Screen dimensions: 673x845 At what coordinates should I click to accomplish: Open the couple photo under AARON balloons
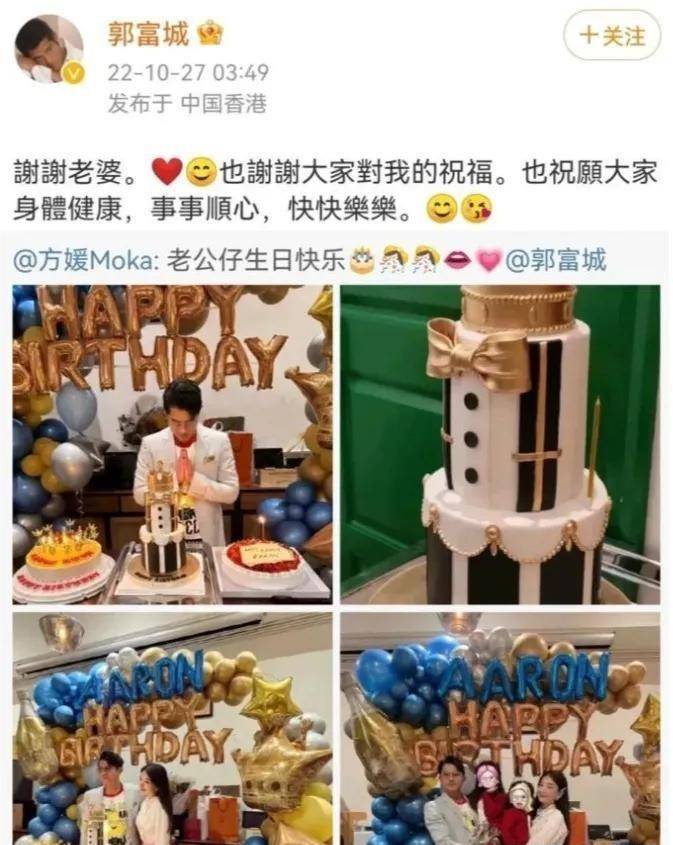[172, 730]
